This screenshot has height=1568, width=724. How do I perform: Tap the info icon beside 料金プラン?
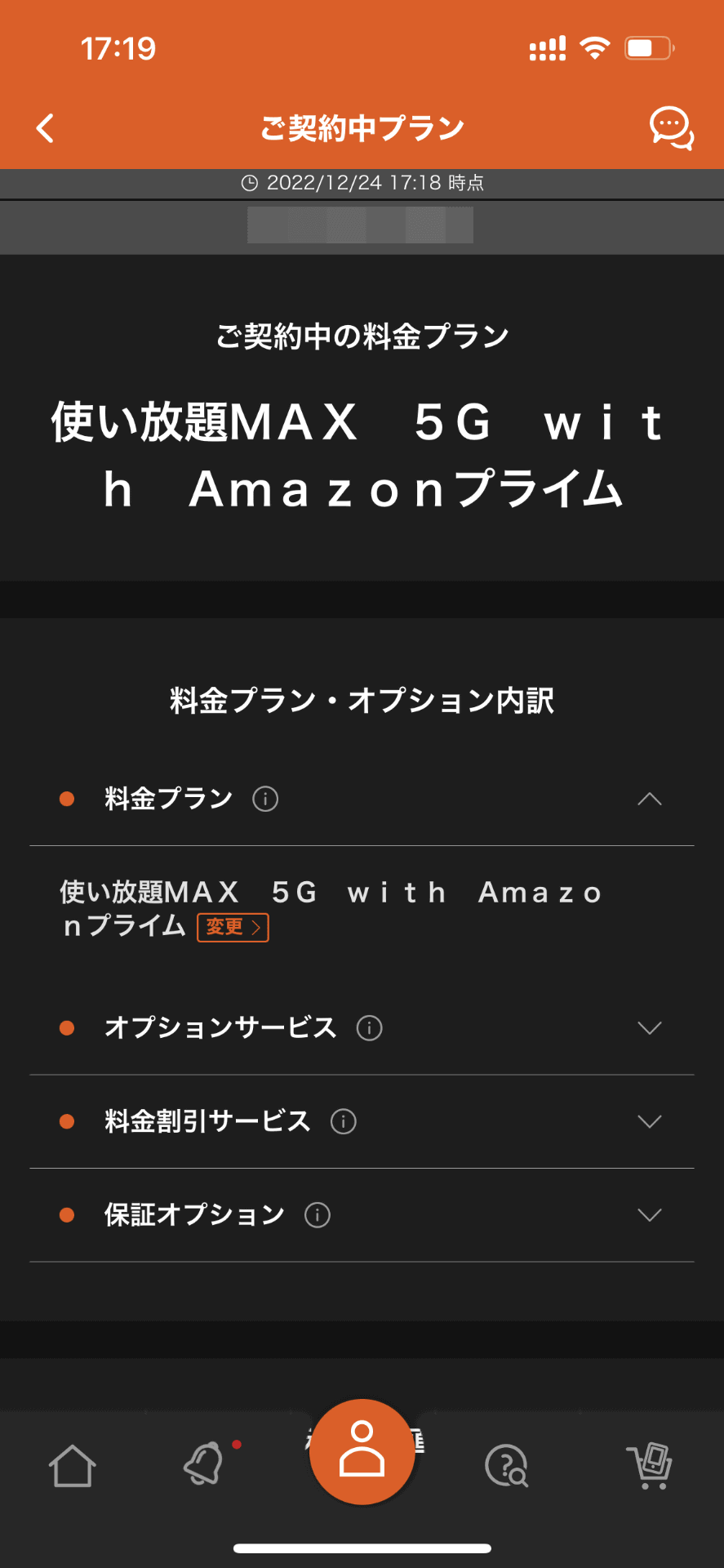pyautogui.click(x=264, y=800)
